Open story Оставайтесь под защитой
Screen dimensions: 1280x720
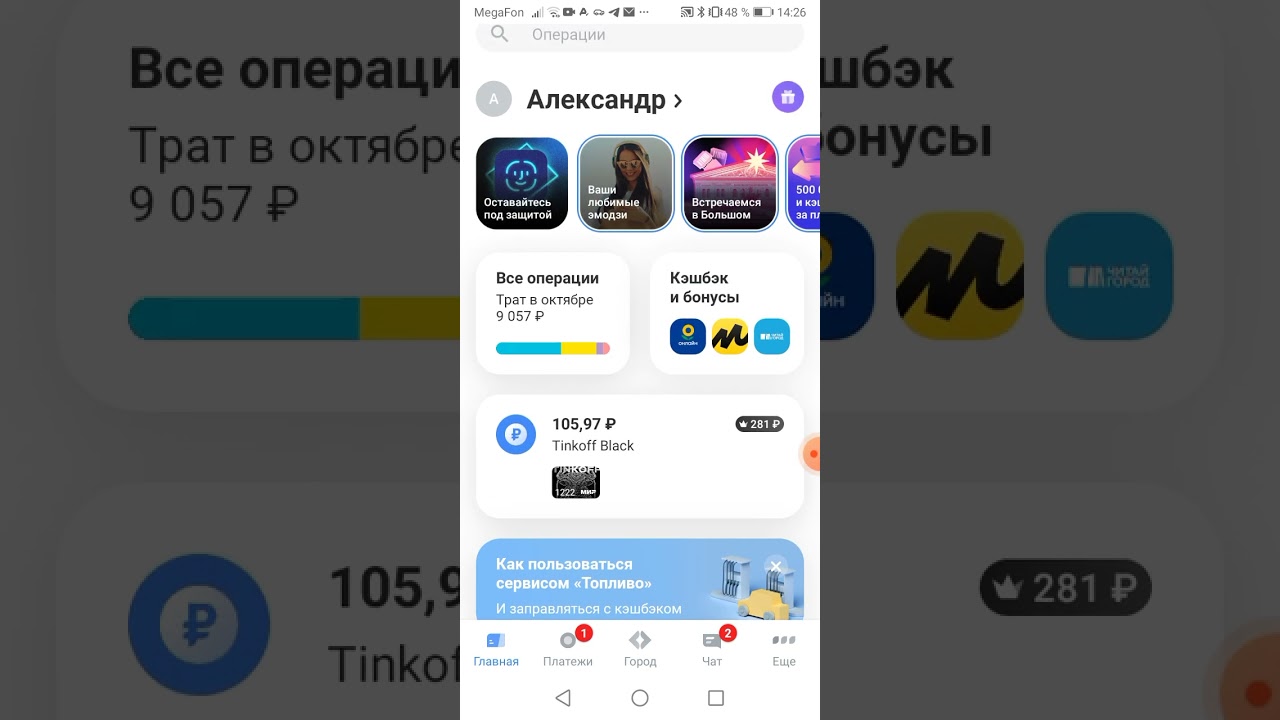click(522, 183)
